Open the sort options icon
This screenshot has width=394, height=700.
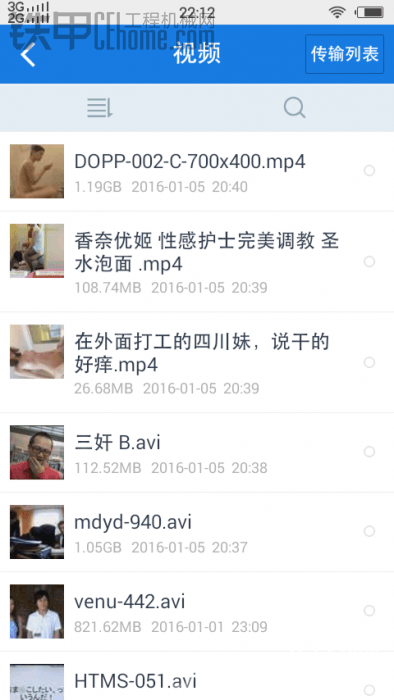point(100,108)
